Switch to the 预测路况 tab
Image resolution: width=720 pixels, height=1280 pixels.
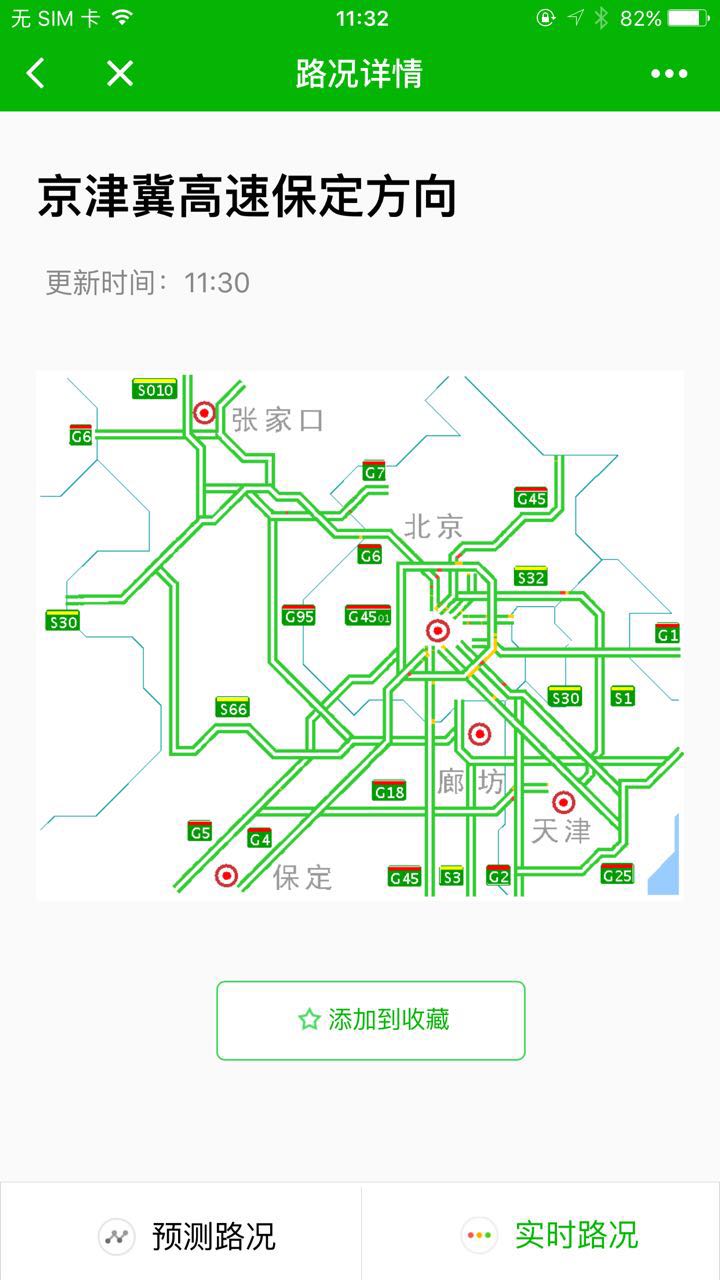181,1236
